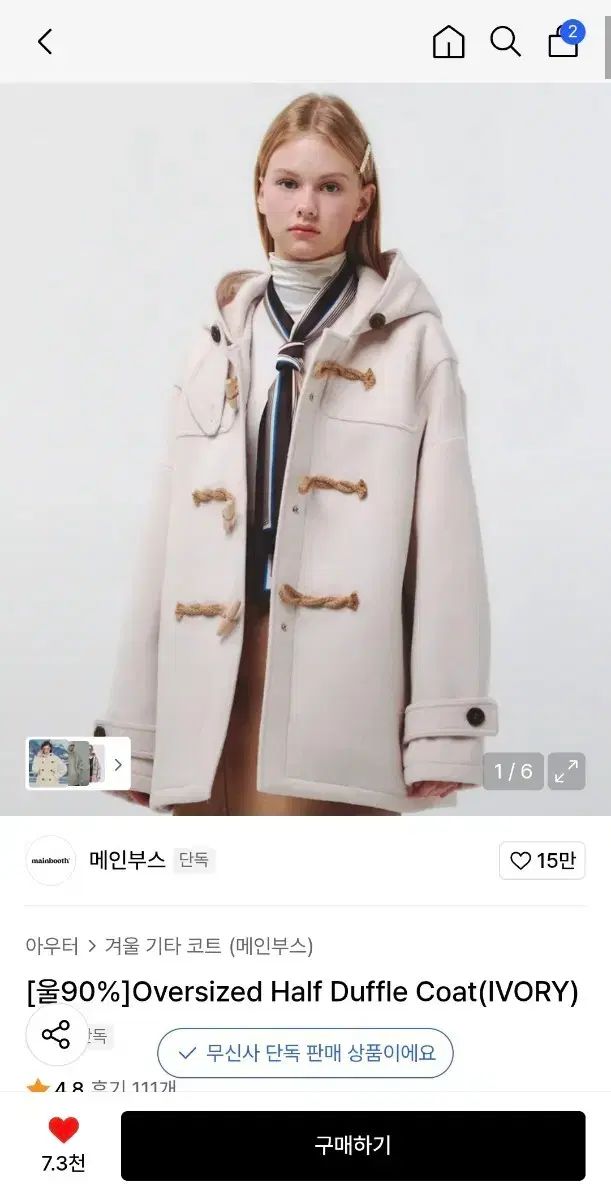Open 겨울 기타 코트 (메인부스) category
This screenshot has height=1200, width=611.
[208, 945]
